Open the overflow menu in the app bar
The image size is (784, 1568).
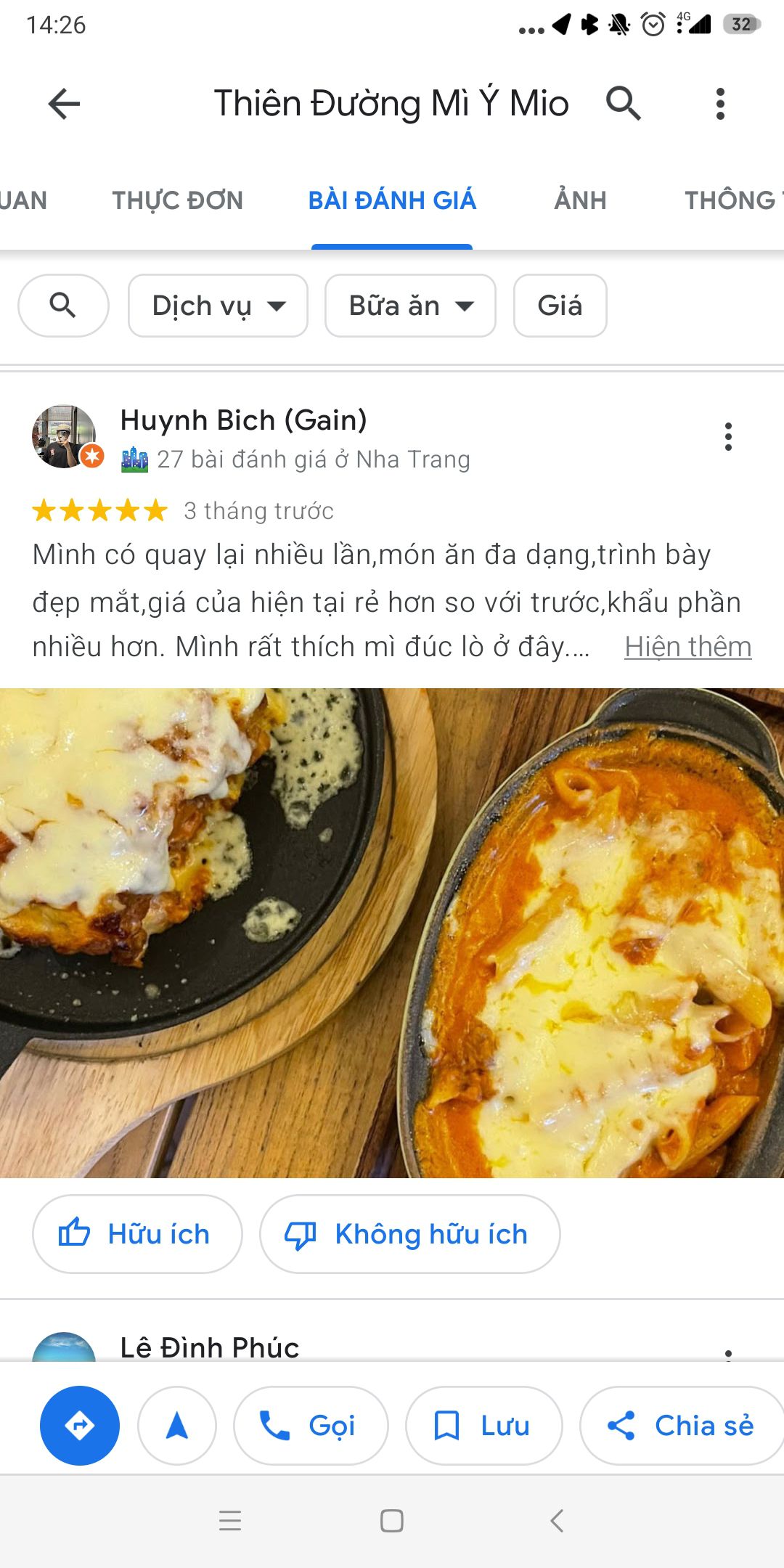tap(719, 103)
